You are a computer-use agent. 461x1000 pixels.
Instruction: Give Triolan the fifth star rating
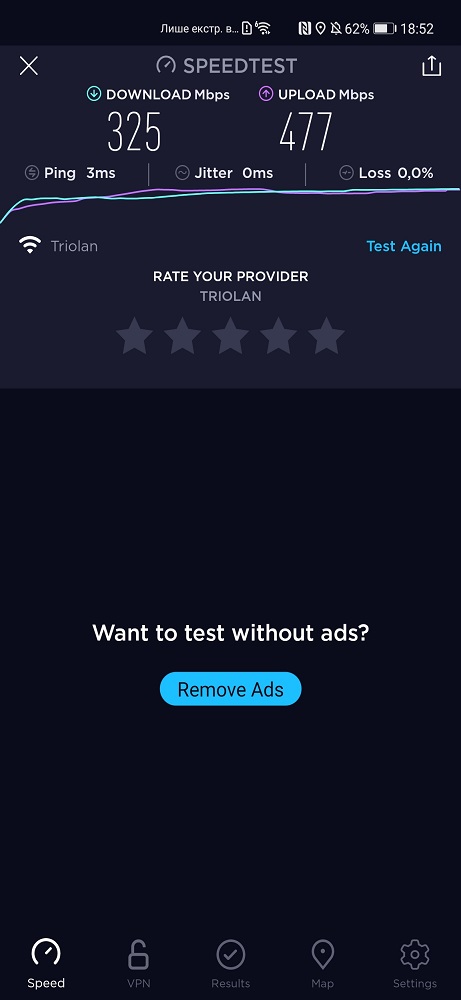click(x=326, y=336)
